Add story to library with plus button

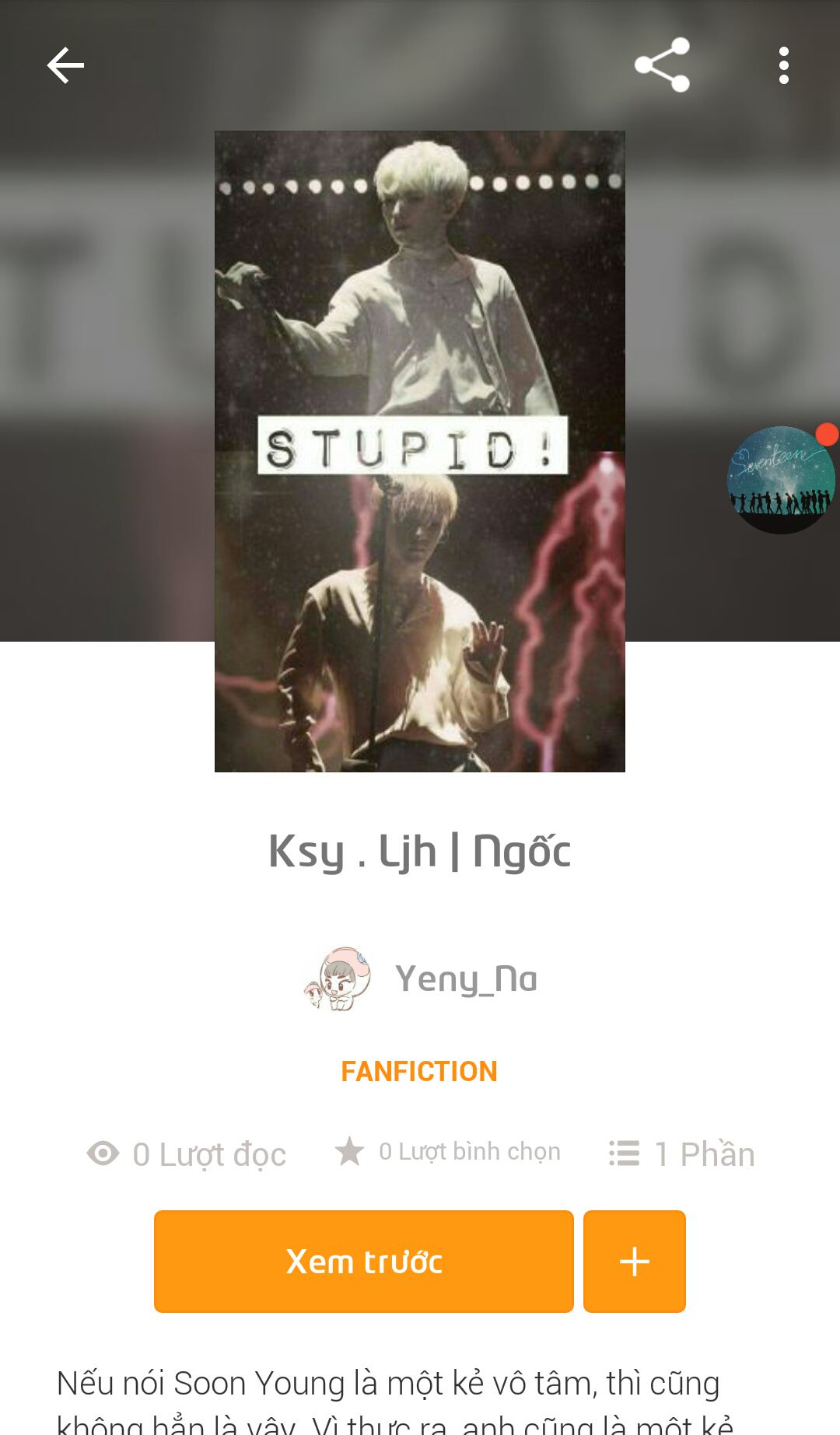pos(635,1261)
